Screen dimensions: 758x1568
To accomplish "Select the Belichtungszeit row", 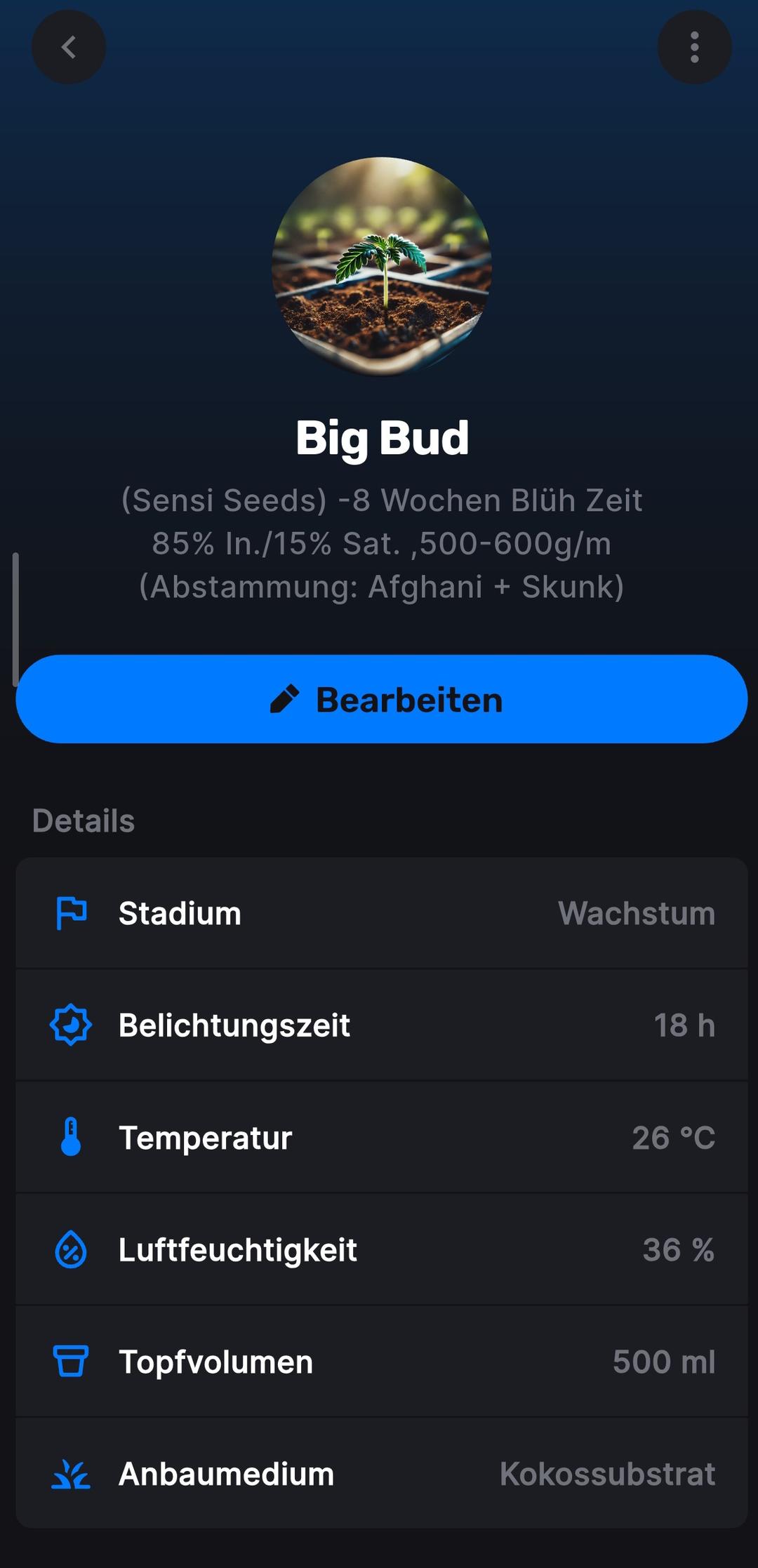I will tap(381, 1025).
